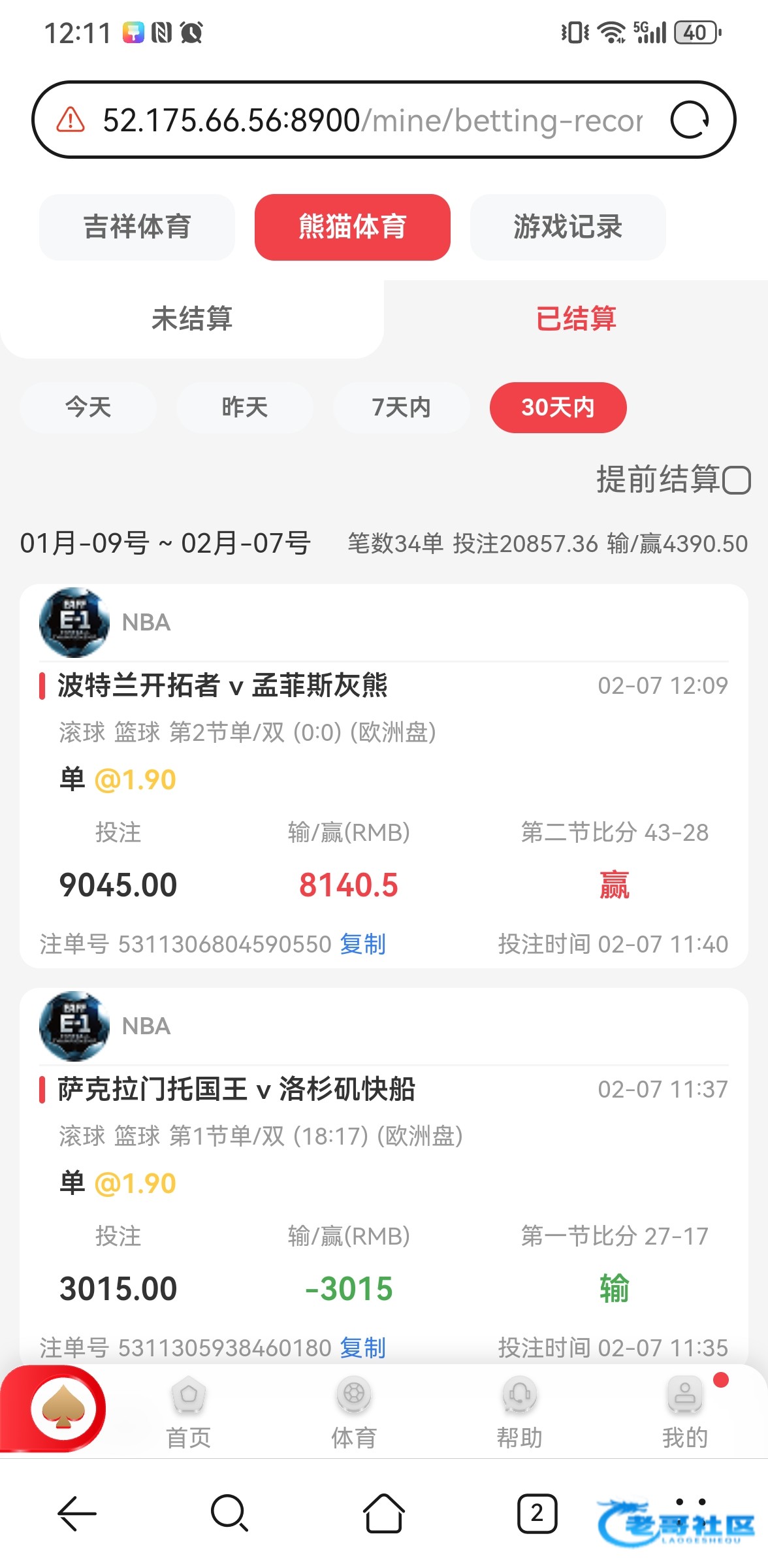Choose the 7天内 date filter

pyautogui.click(x=401, y=408)
